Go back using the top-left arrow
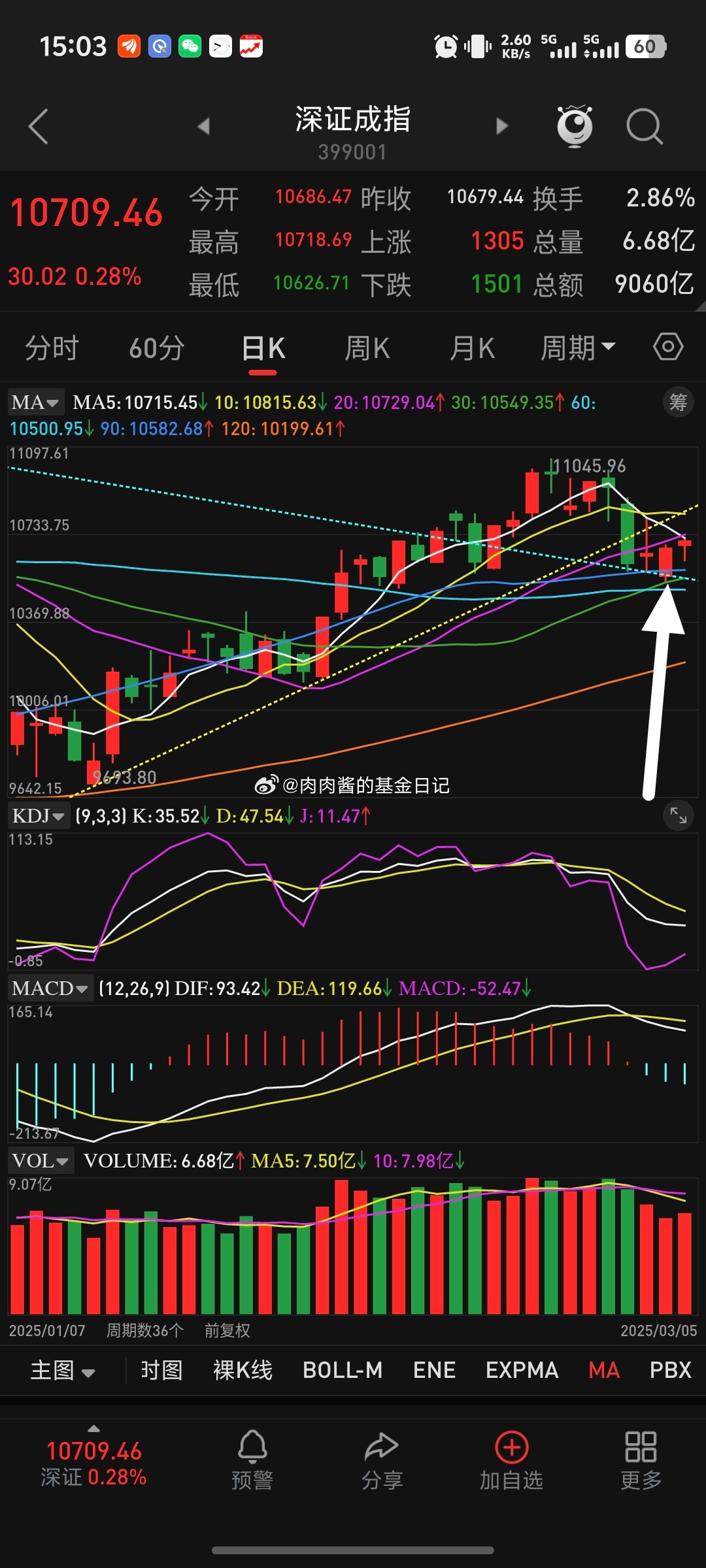This screenshot has width=706, height=1568. [38, 126]
